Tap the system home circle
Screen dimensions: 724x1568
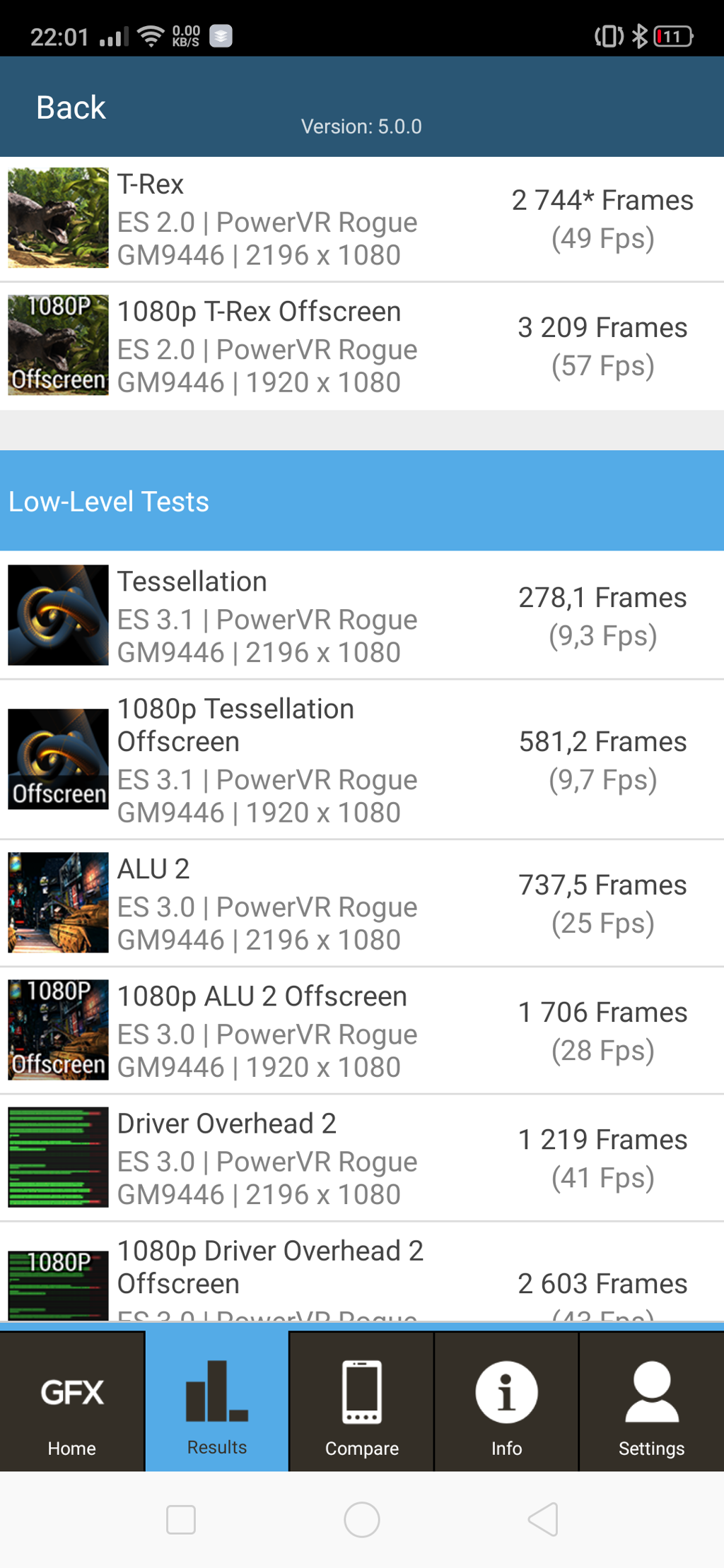tap(362, 1520)
